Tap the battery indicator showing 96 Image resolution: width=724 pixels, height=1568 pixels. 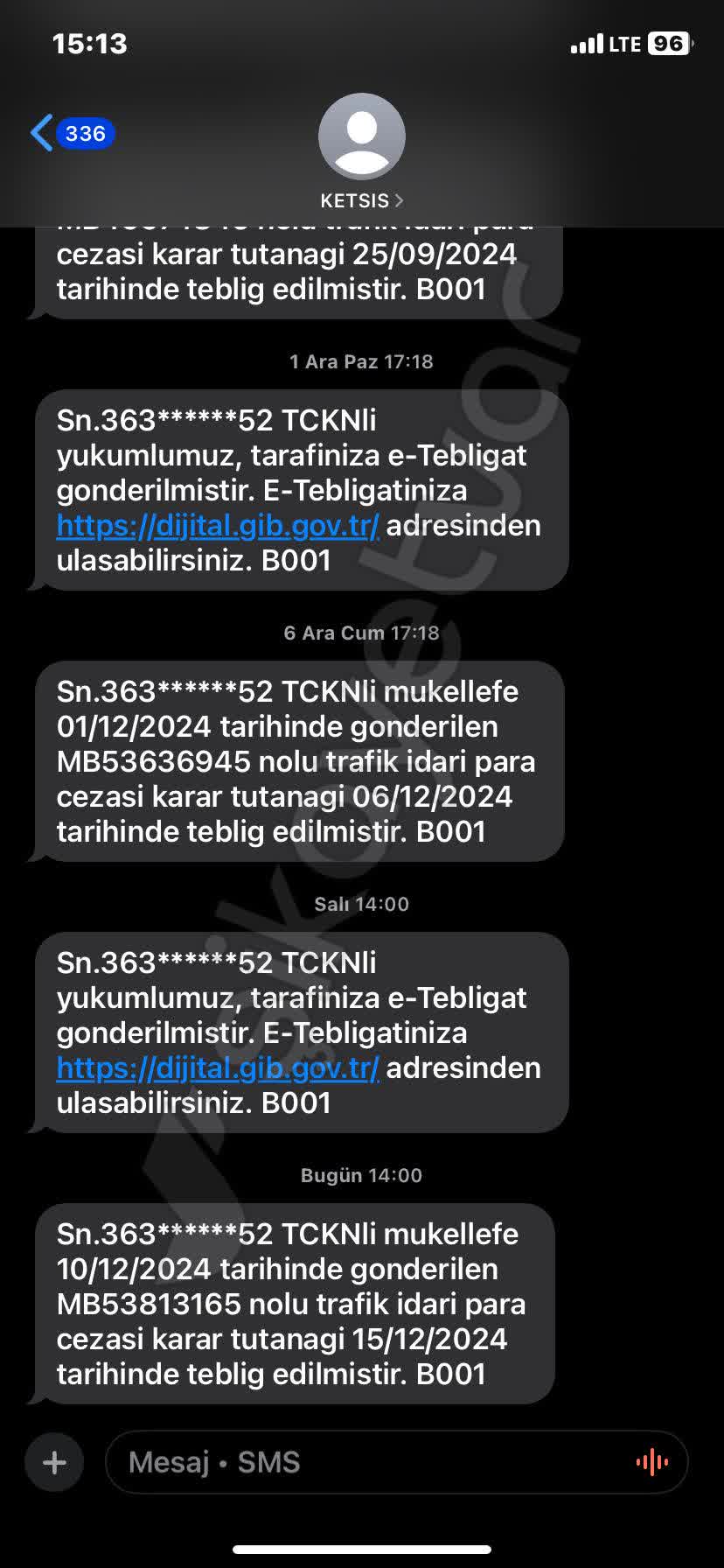point(670,44)
